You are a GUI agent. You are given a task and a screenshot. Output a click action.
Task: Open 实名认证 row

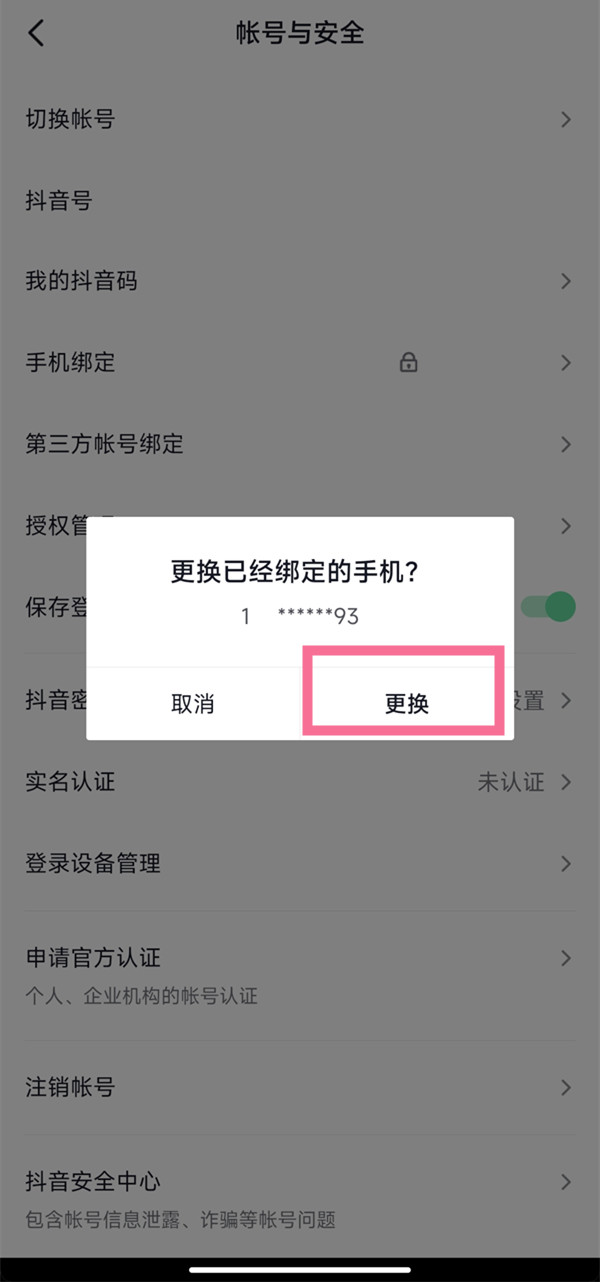click(300, 782)
